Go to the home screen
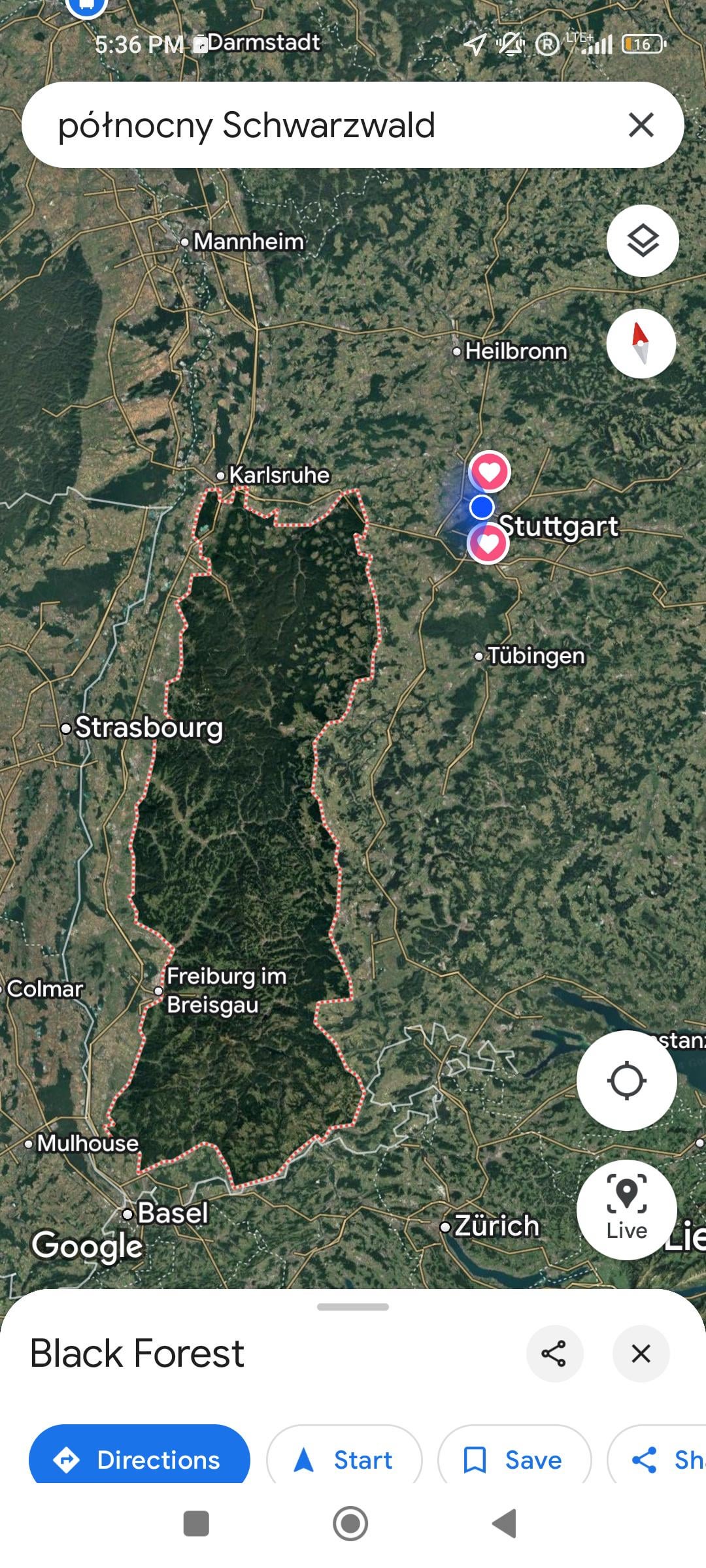The width and height of the screenshot is (706, 1568). [350, 1524]
